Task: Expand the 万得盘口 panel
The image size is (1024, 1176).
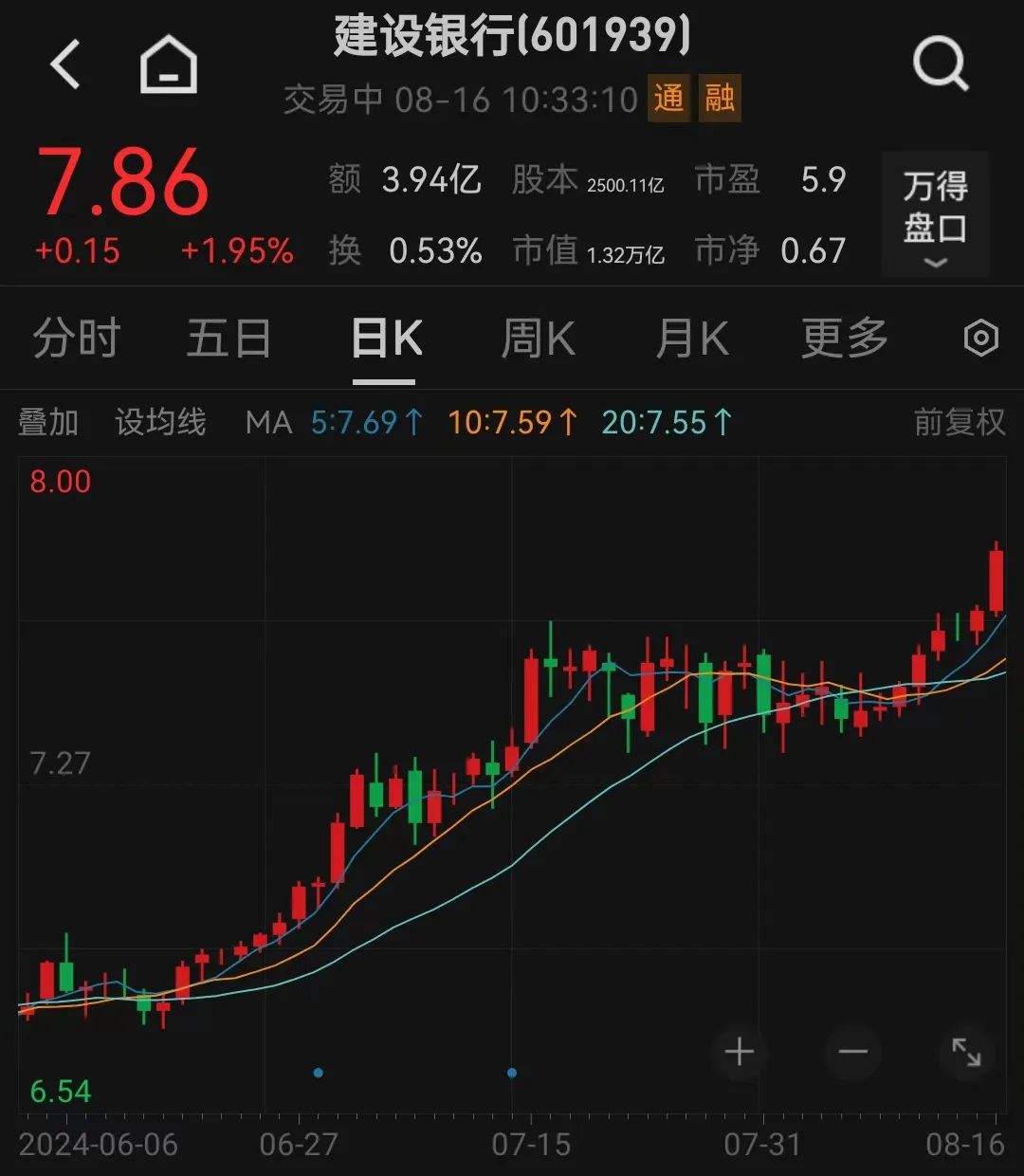Action: (935, 215)
